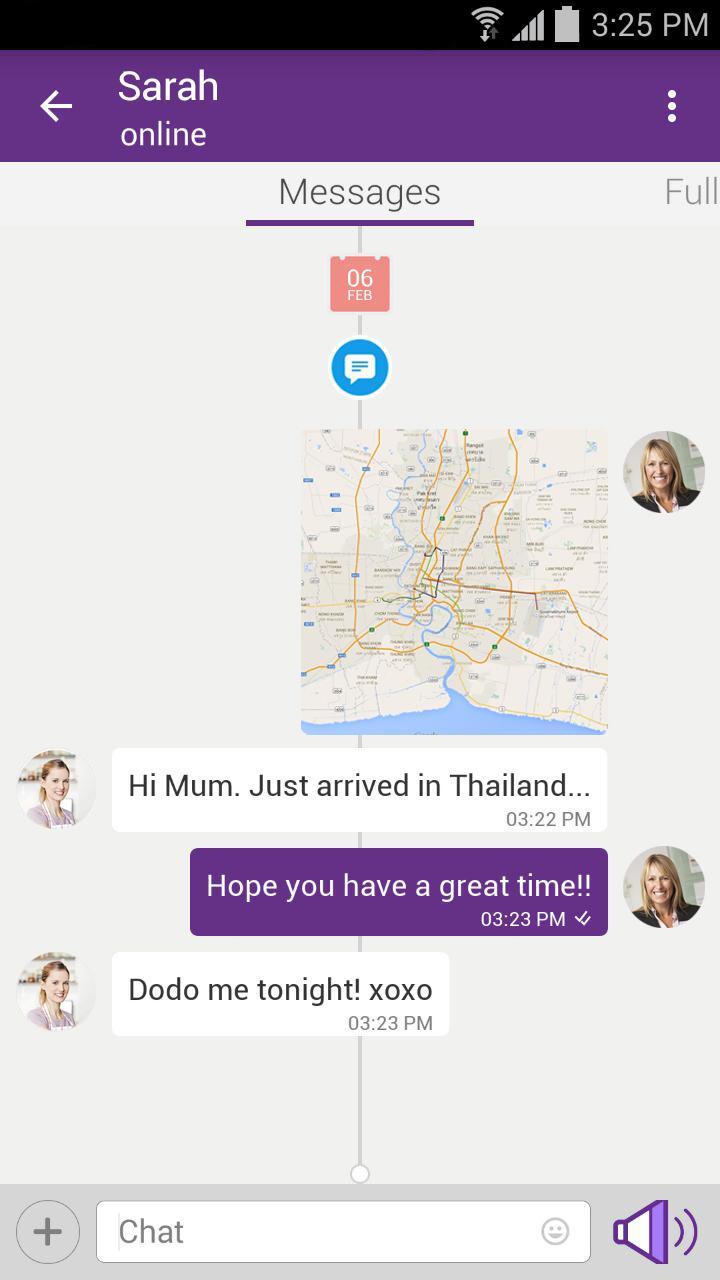Select the blue message bubble timeline icon
This screenshot has height=1280, width=720.
359,367
